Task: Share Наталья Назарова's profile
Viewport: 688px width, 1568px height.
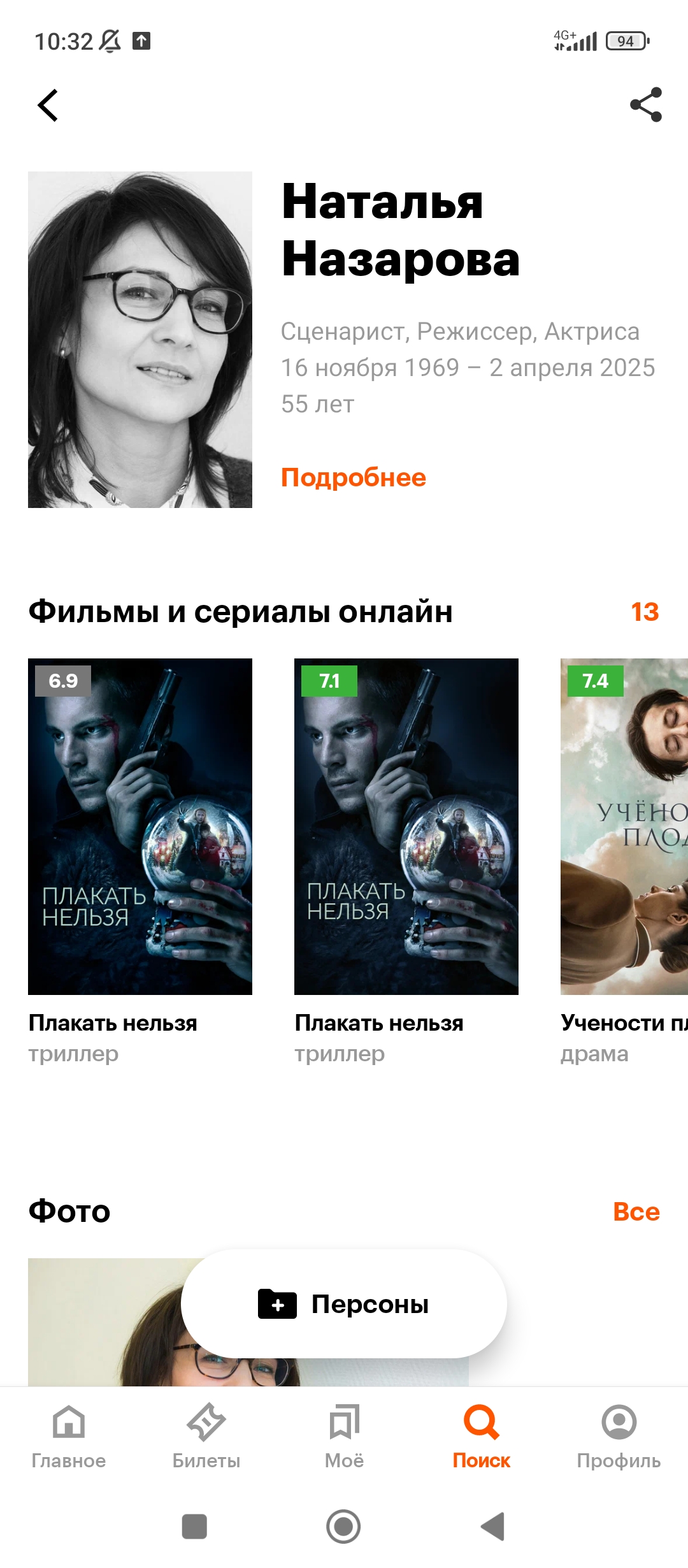Action: coord(646,105)
